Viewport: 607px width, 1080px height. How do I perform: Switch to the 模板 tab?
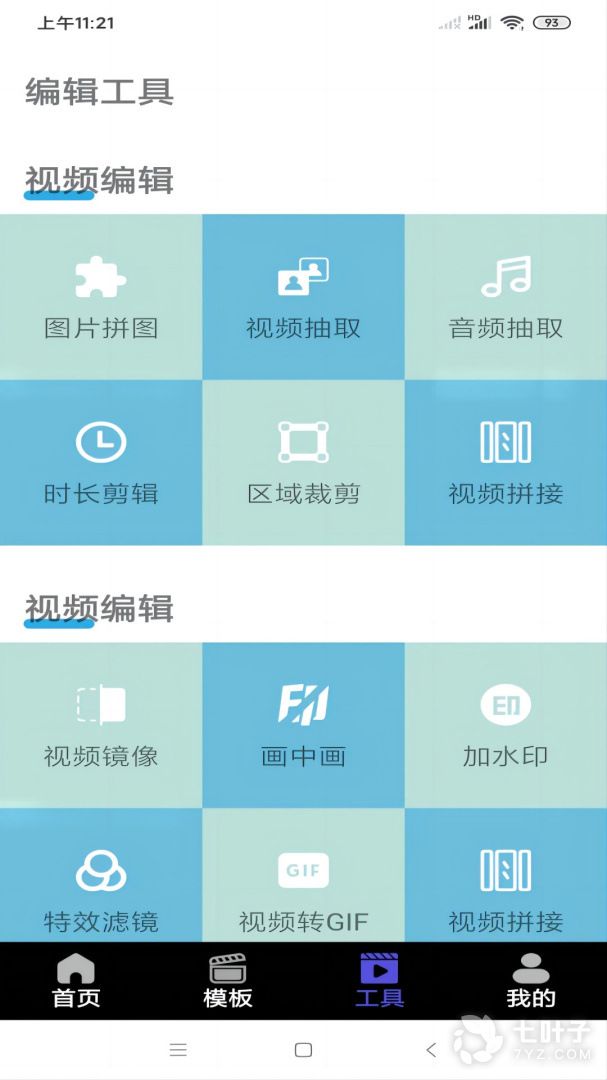tap(228, 981)
